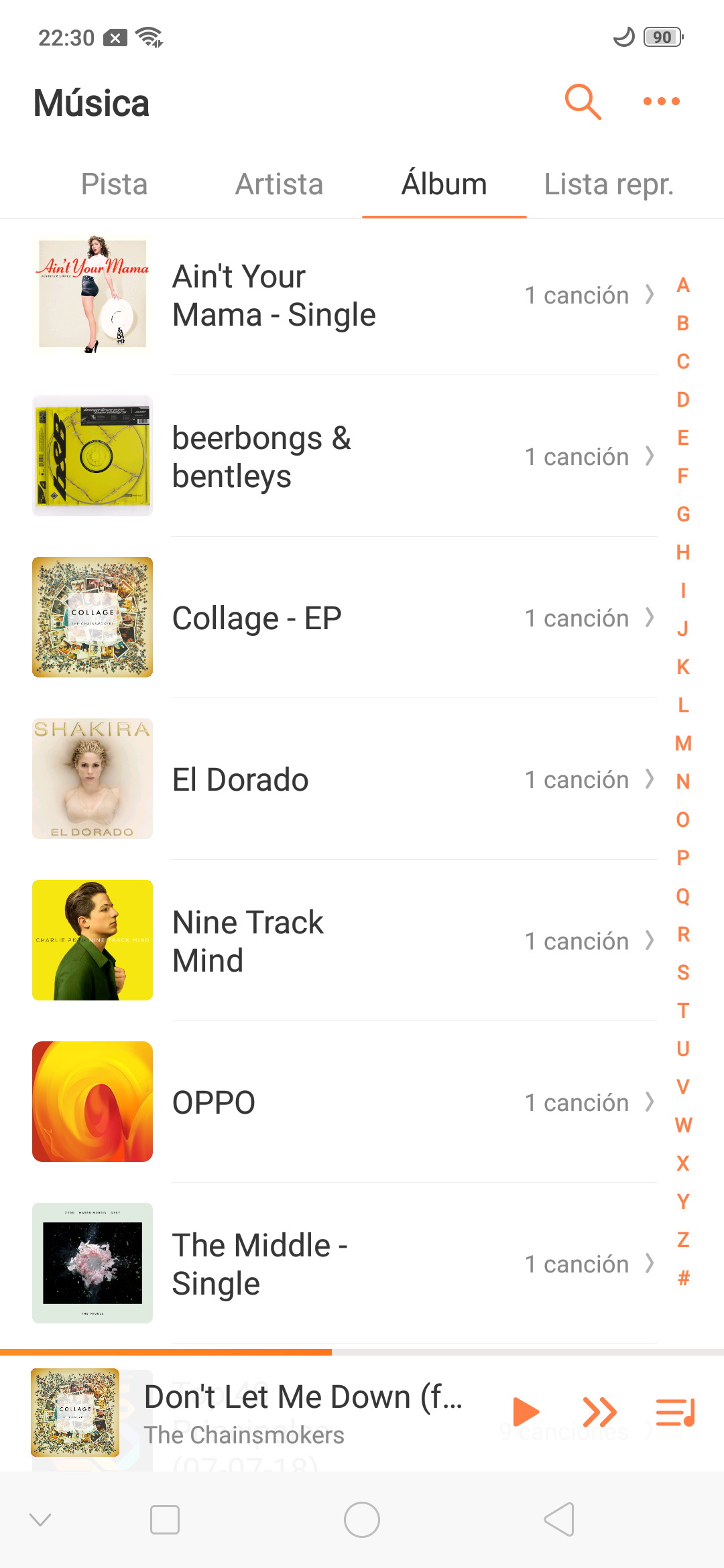This screenshot has width=724, height=1568.
Task: Switch to the Lista repr. tab
Action: (x=609, y=184)
